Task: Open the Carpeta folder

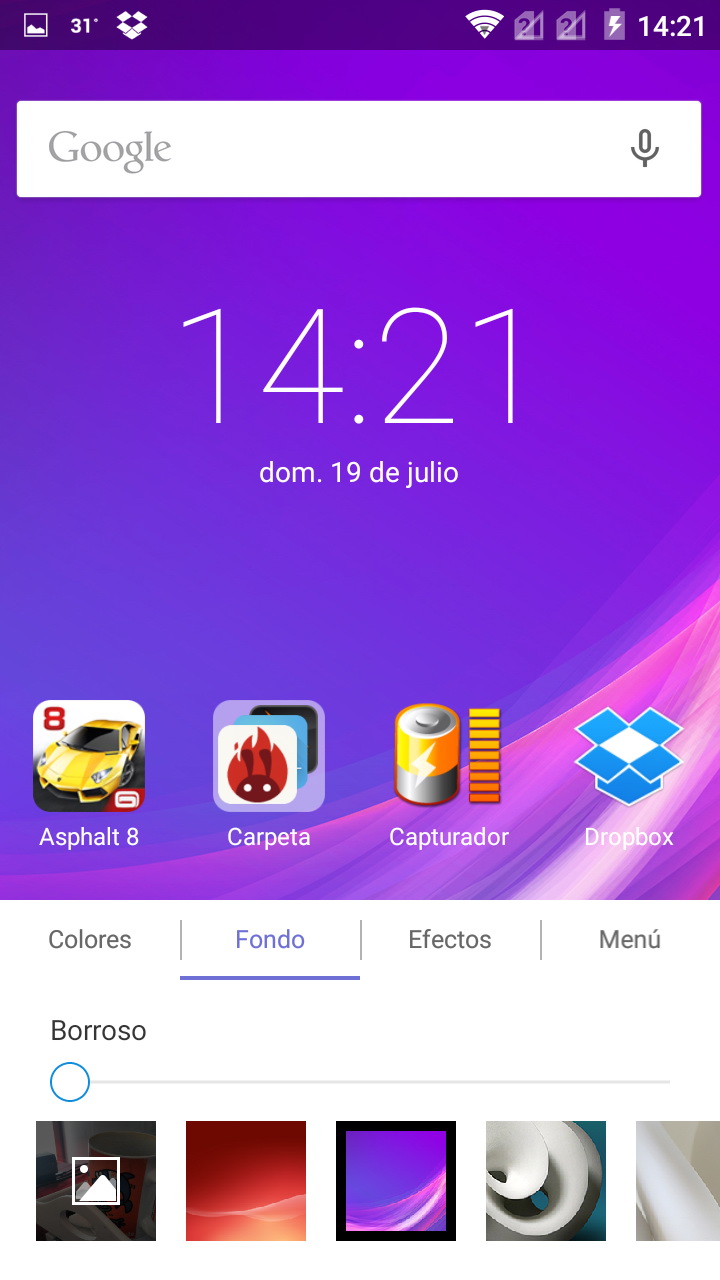Action: tap(269, 756)
